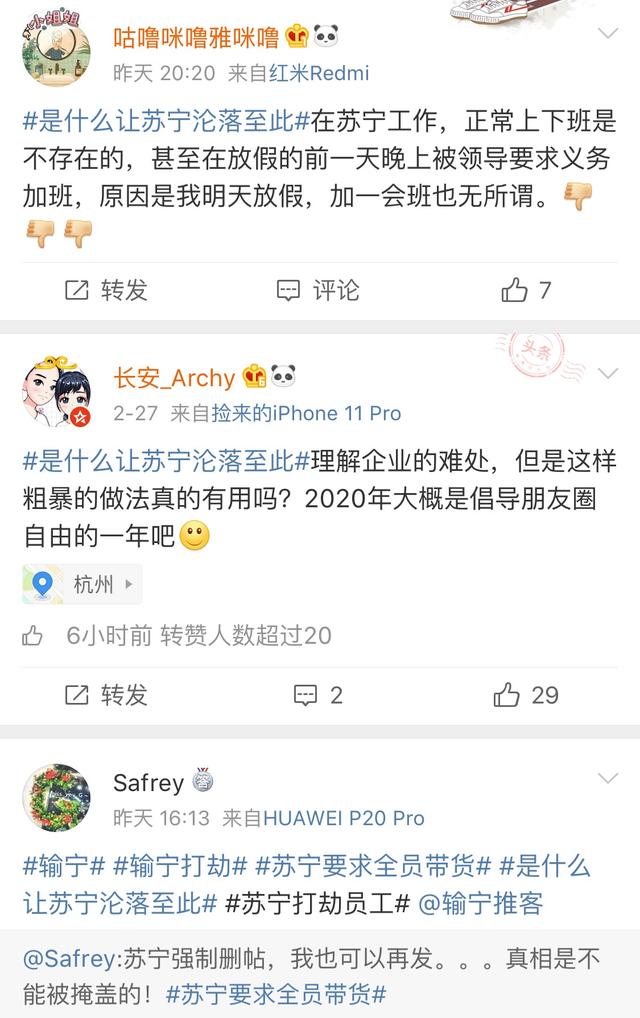Visit the @输宁推客 mention
The width and height of the screenshot is (640, 1018).
pyautogui.click(x=480, y=903)
